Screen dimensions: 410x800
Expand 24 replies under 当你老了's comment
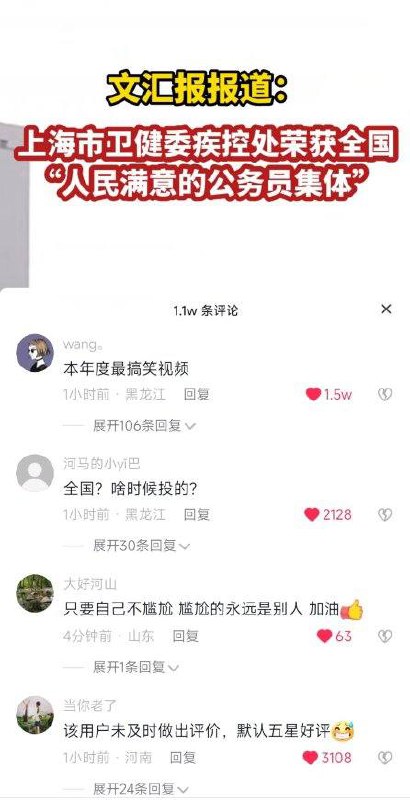140,789
